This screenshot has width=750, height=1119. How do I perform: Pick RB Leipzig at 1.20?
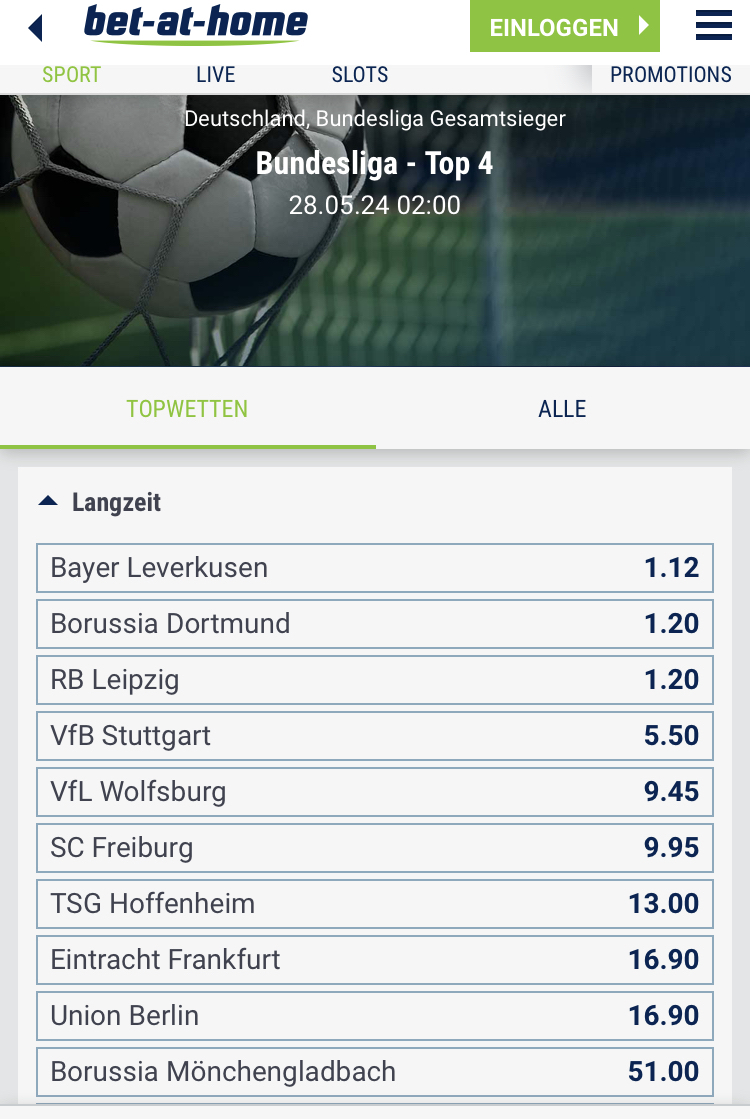[375, 680]
